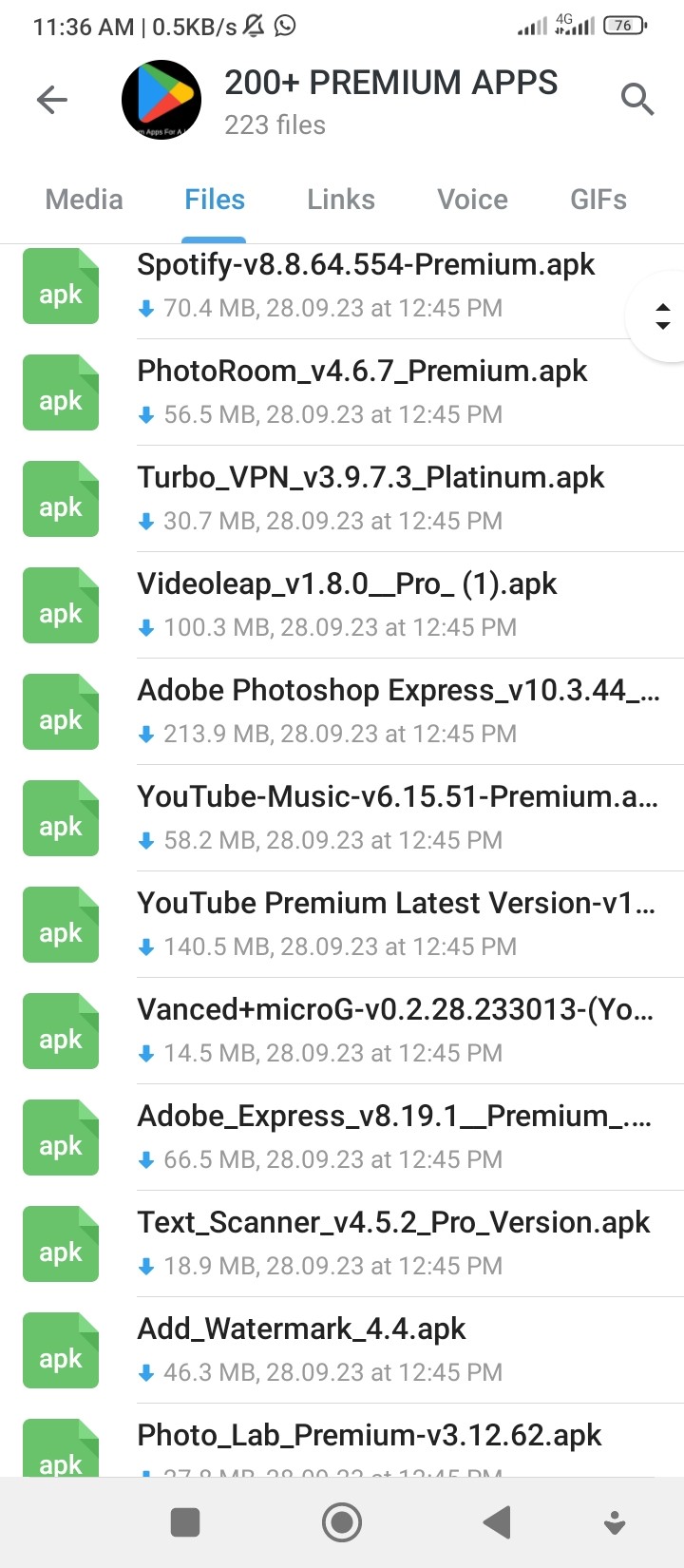Toggle download for Vanced+microG apk
Screen dimensions: 684x1568
[146, 1053]
